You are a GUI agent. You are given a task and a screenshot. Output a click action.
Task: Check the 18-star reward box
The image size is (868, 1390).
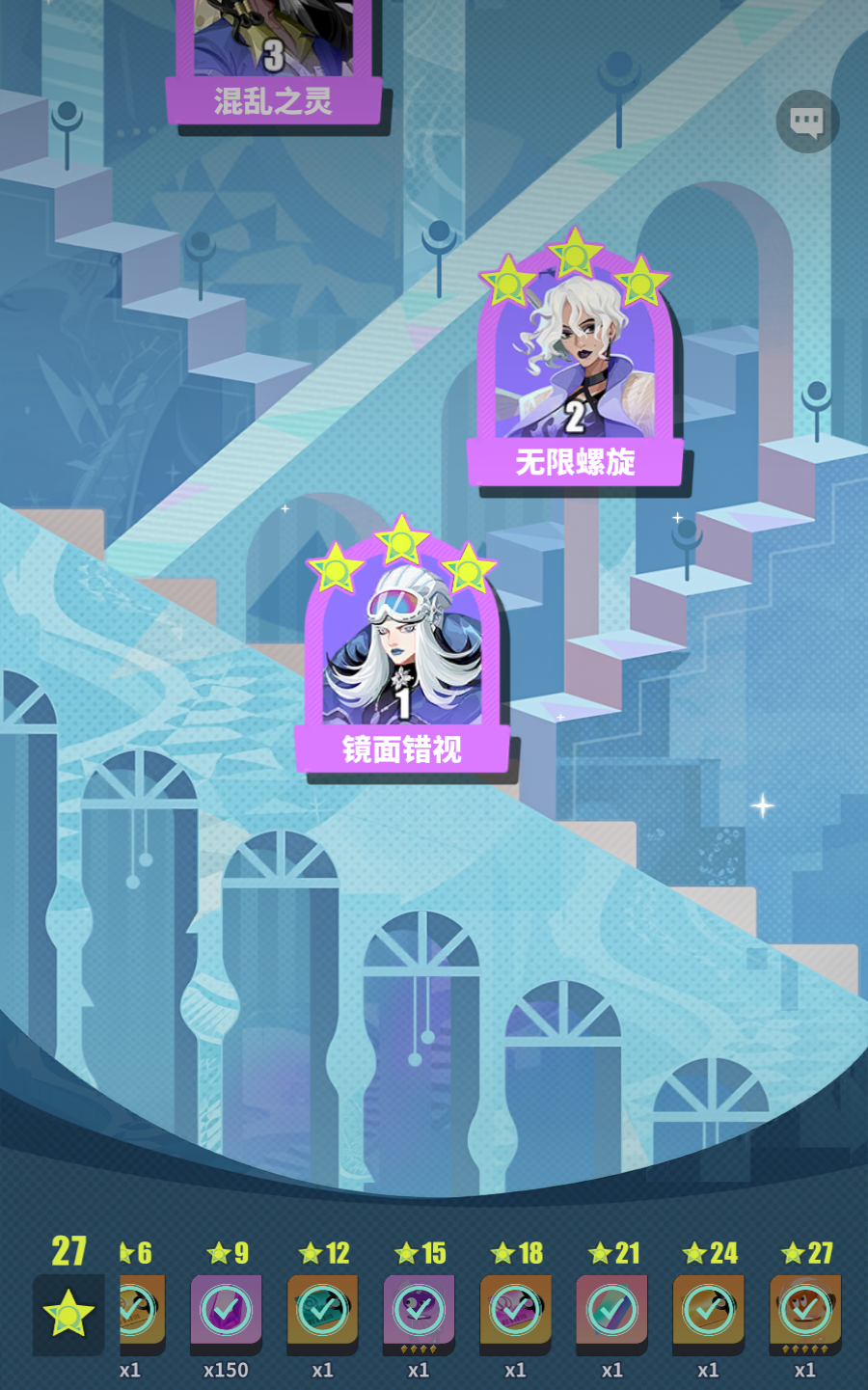515,1309
